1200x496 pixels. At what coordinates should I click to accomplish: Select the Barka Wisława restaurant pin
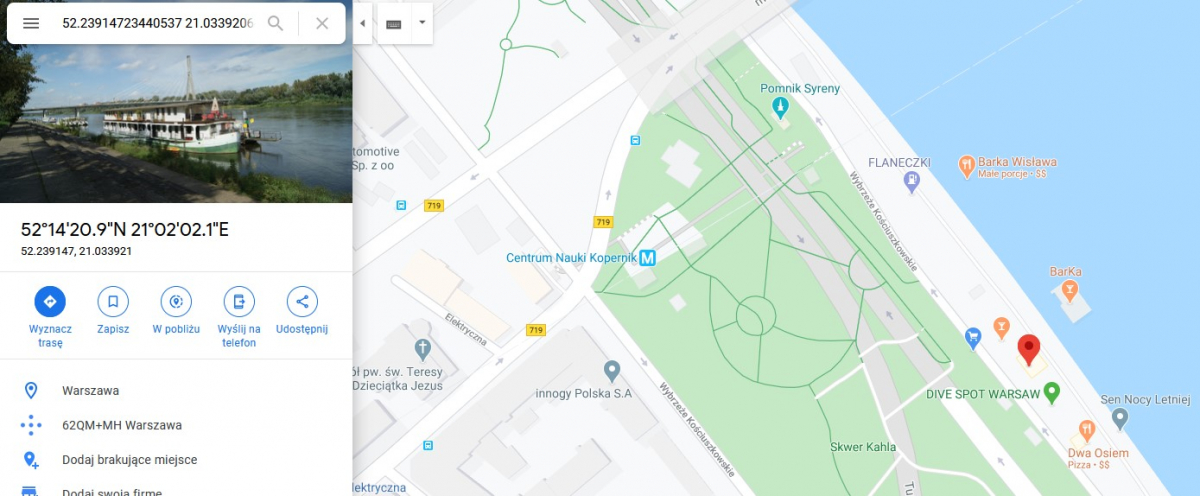click(966, 165)
